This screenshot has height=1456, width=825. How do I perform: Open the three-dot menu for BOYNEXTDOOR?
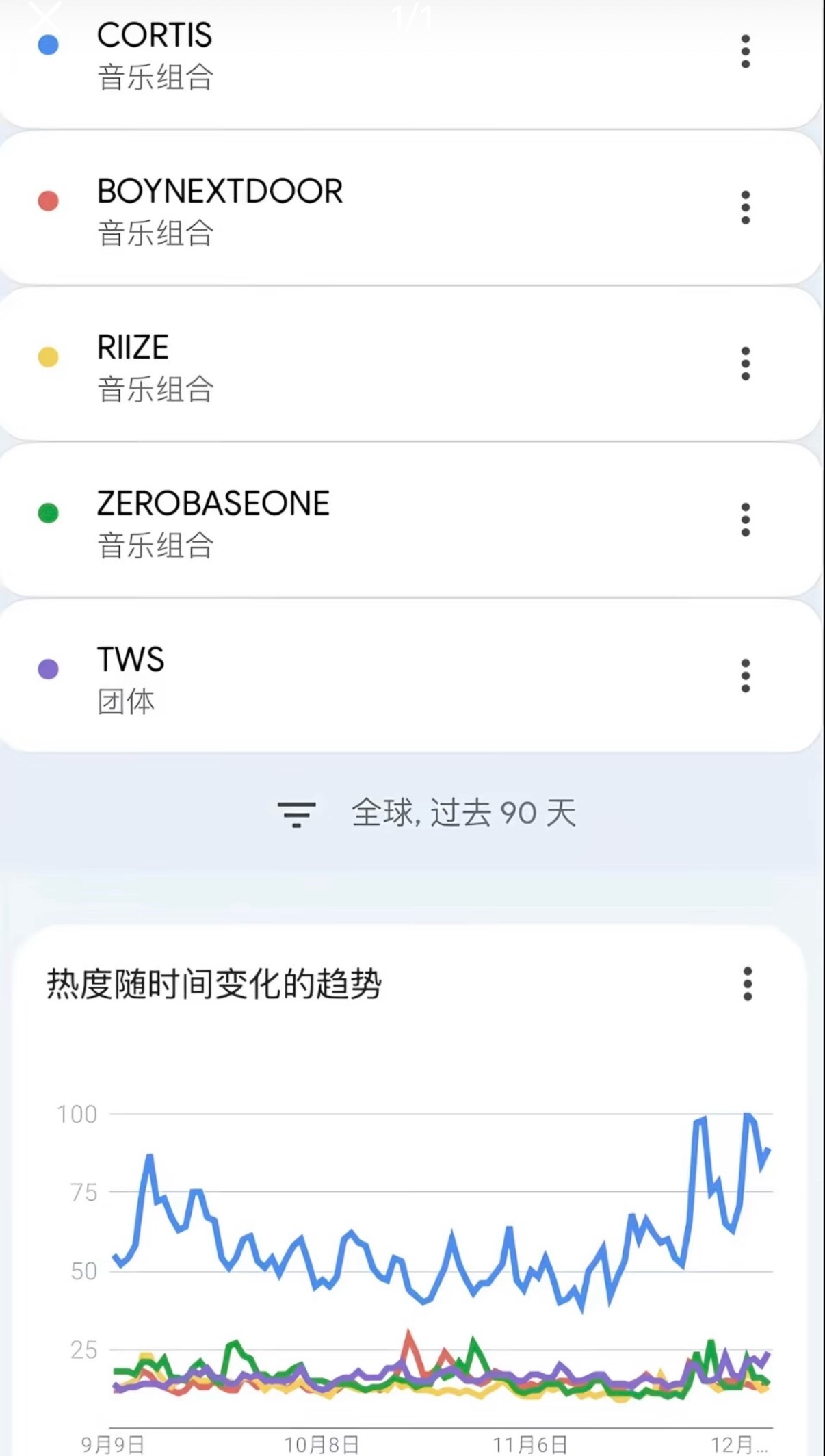pyautogui.click(x=745, y=209)
